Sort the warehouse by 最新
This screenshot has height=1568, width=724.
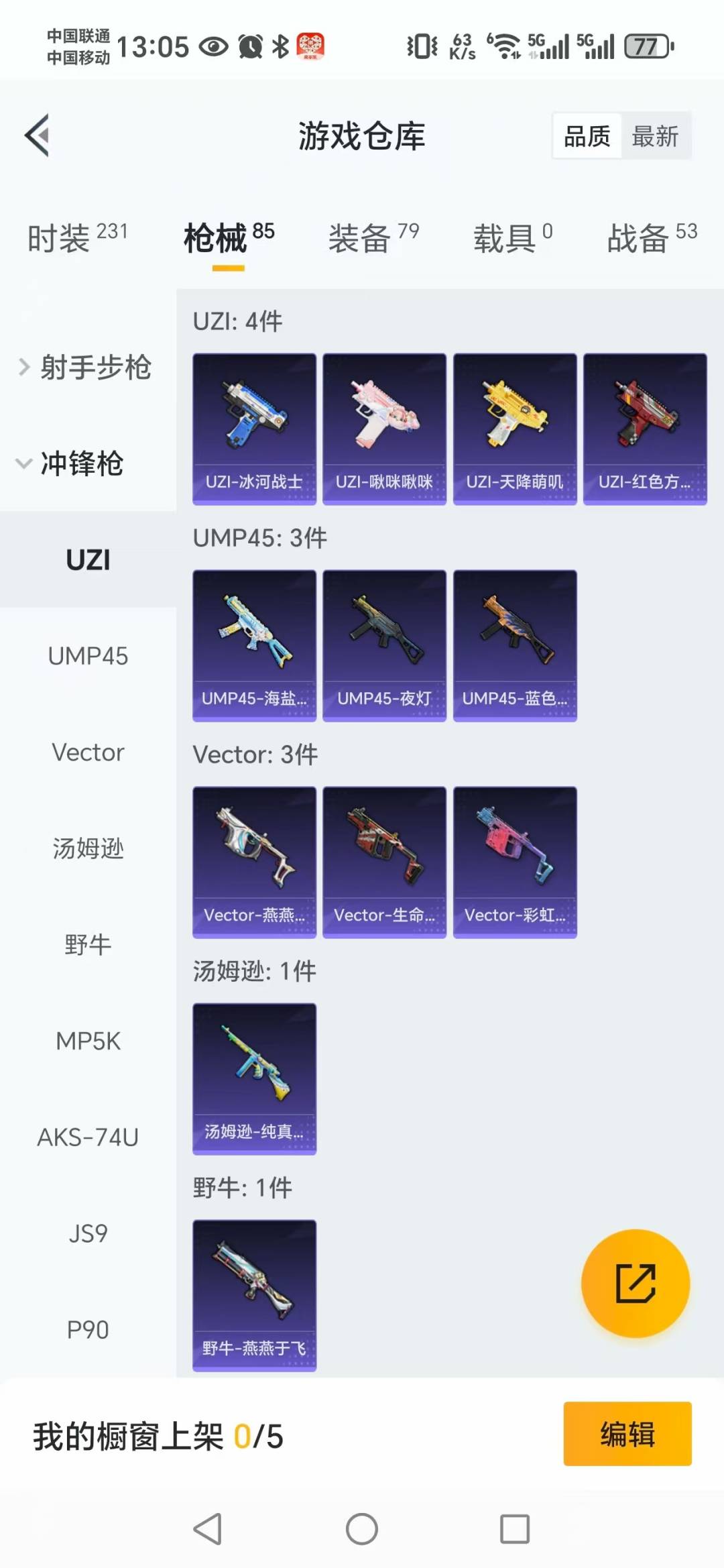(x=654, y=136)
